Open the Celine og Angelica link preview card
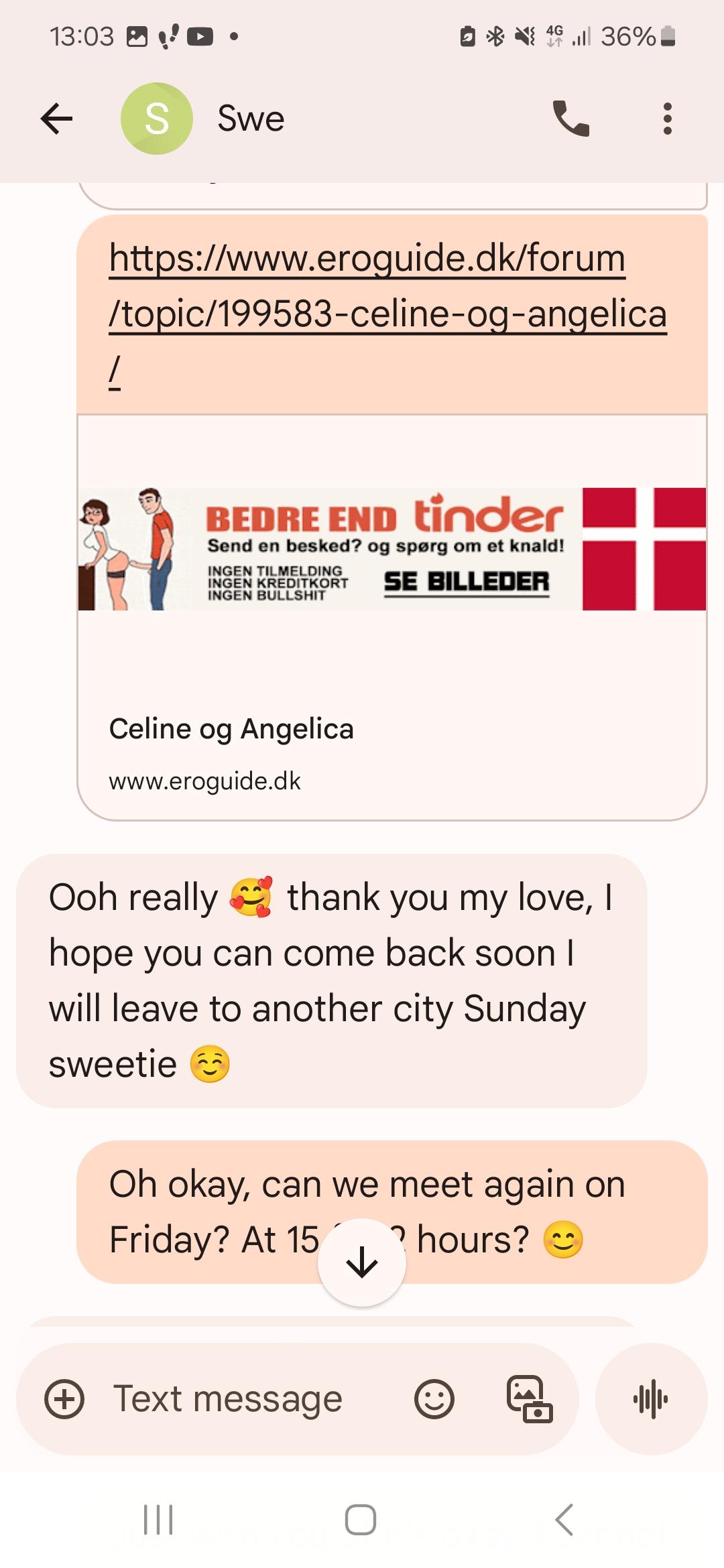The image size is (724, 1568). [x=392, y=617]
